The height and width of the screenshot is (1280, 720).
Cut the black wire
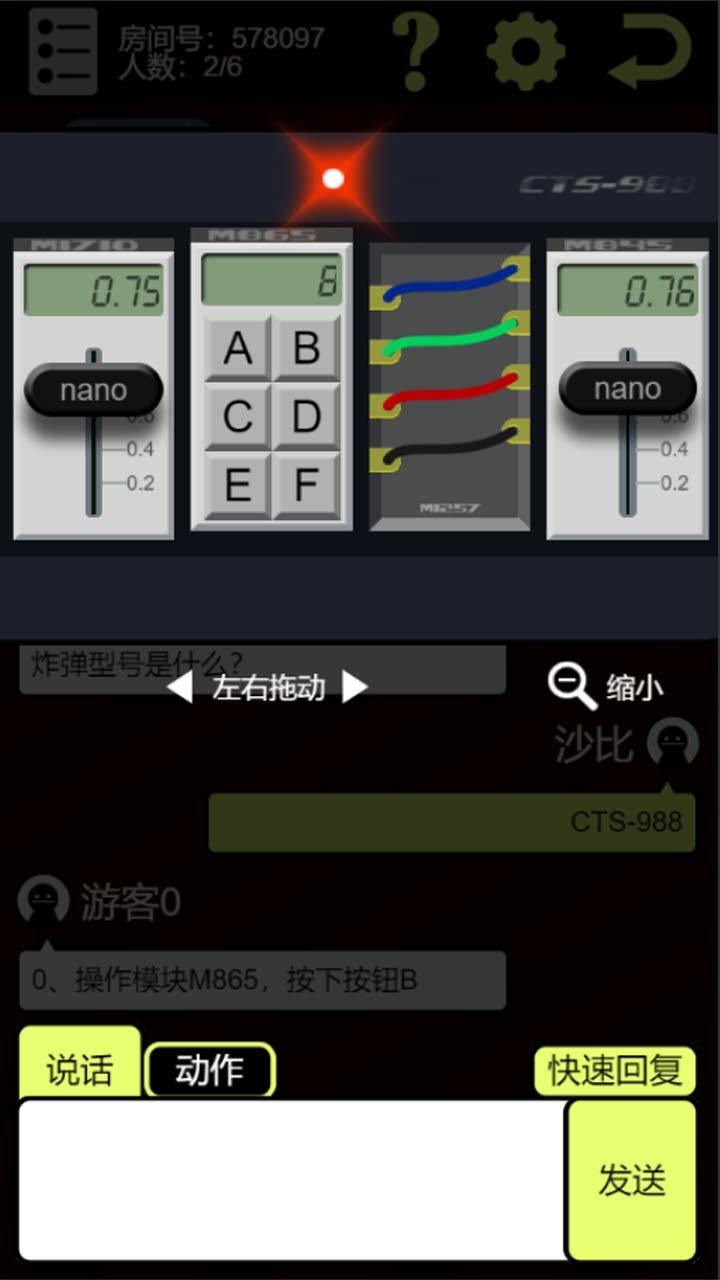[450, 445]
